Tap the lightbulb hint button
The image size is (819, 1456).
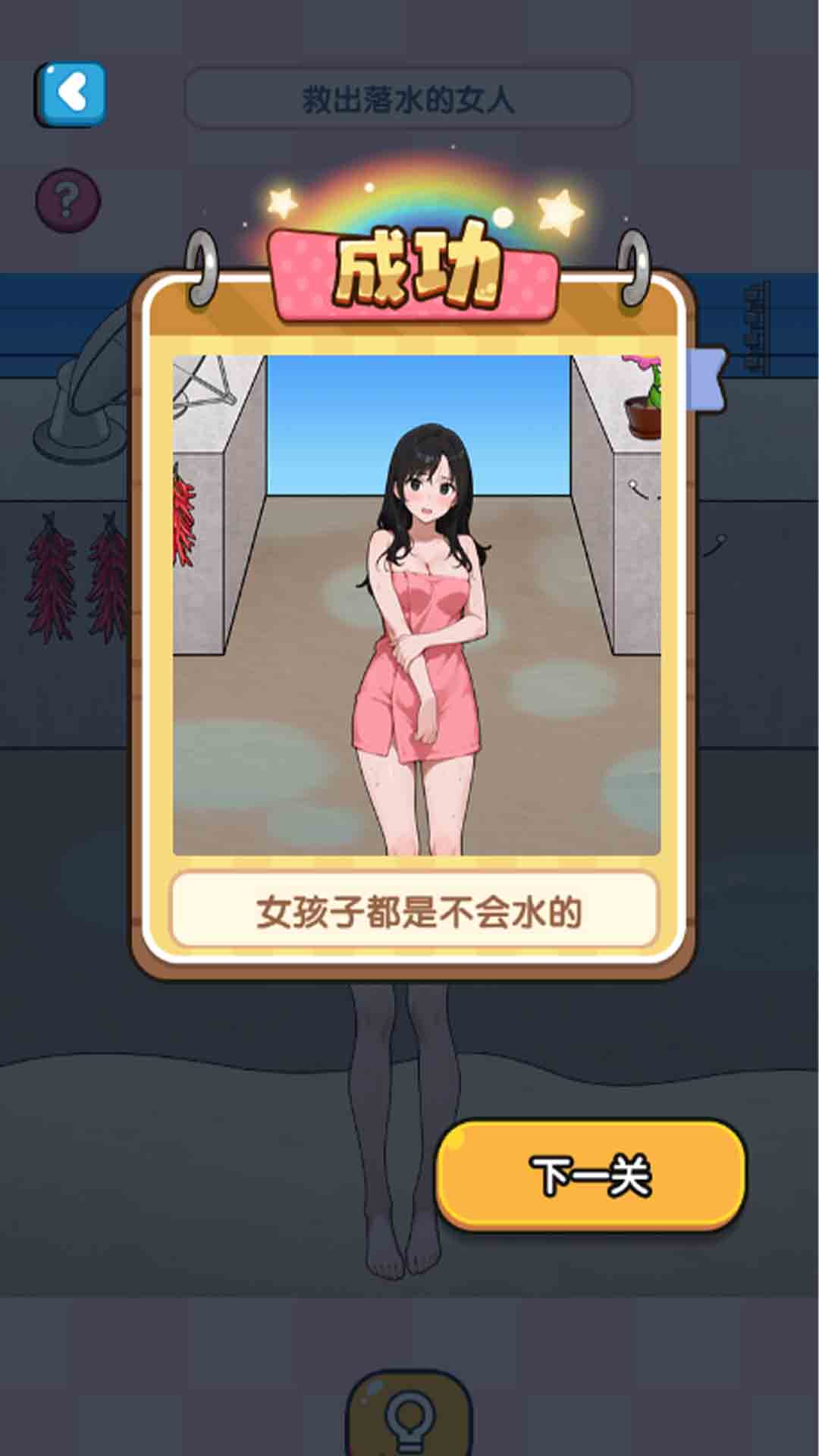pos(409,1417)
